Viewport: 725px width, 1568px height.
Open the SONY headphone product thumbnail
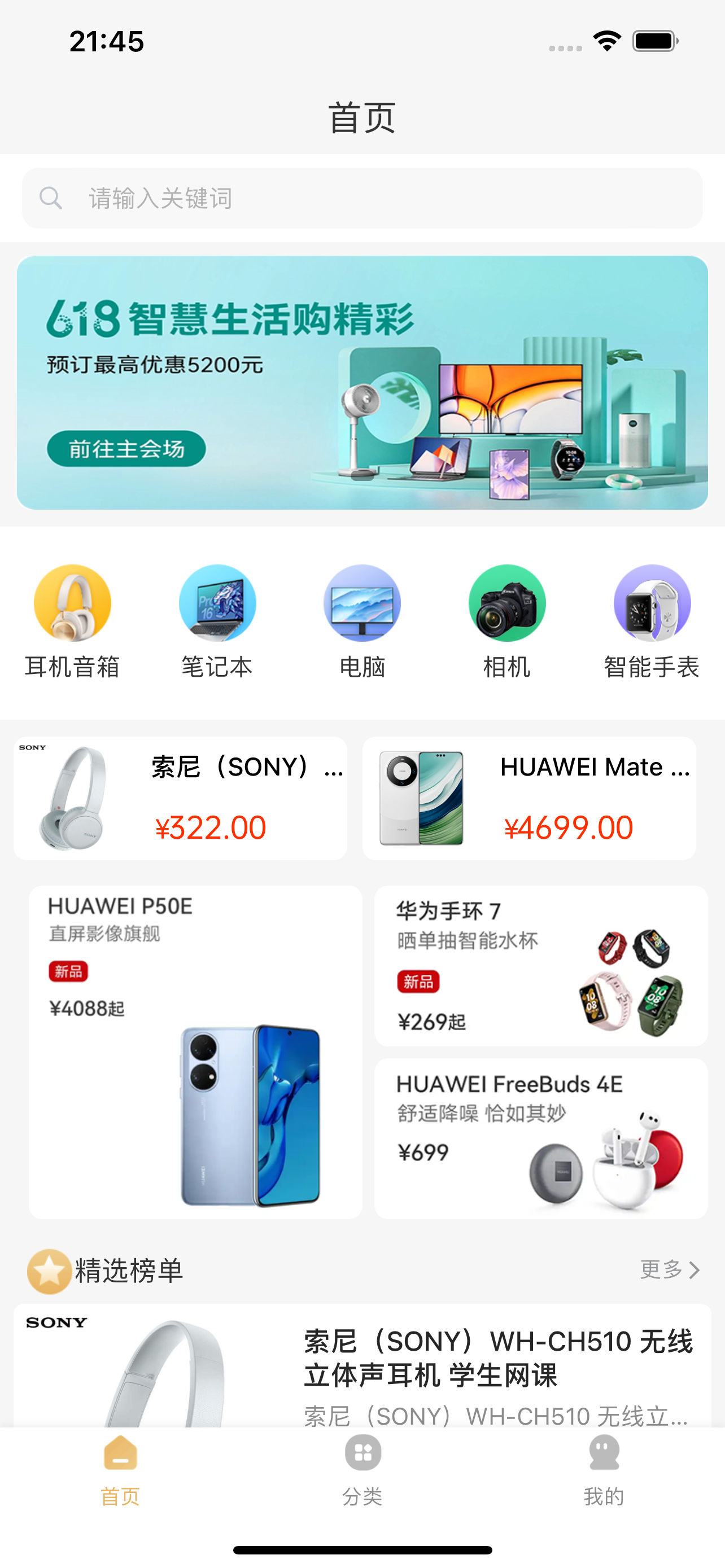[72, 798]
